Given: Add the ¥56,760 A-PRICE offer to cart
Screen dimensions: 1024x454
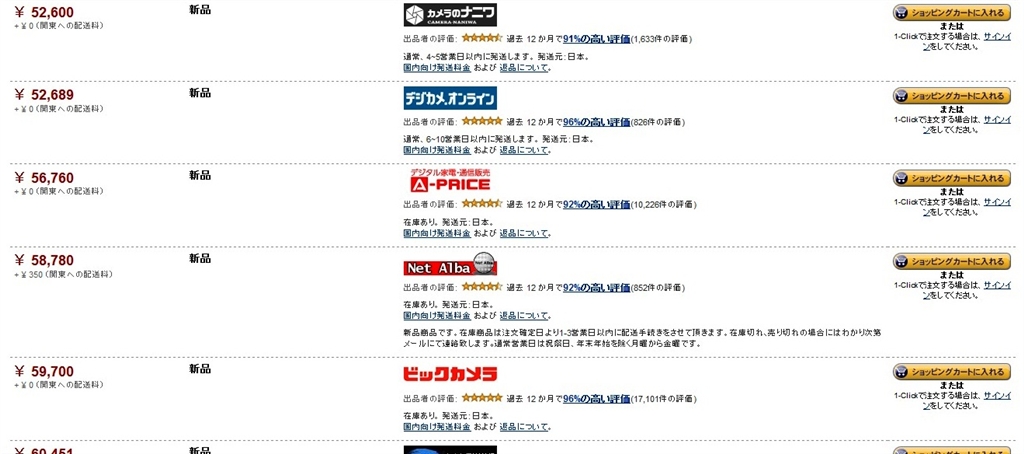Looking at the screenshot, I should (951, 178).
